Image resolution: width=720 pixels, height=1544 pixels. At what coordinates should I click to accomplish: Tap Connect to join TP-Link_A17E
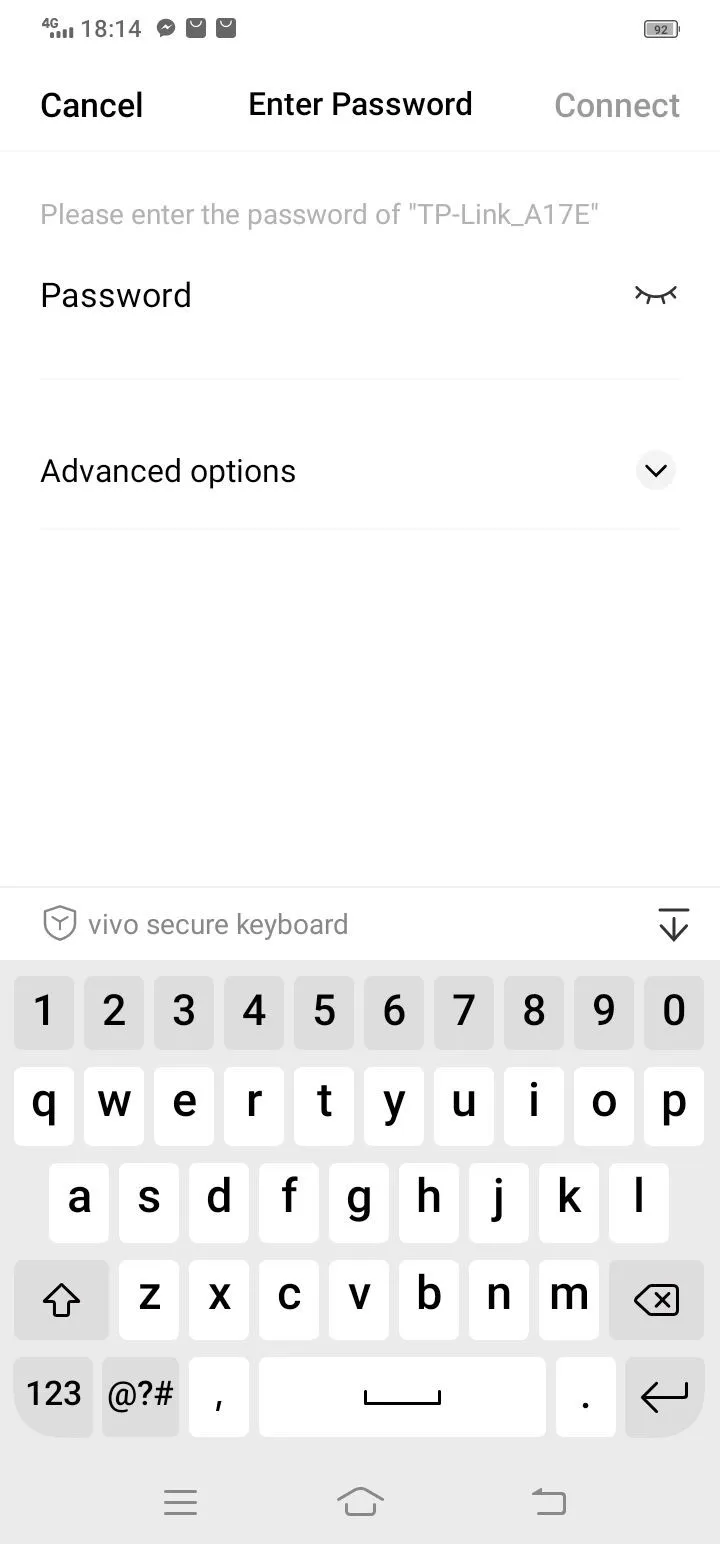[x=616, y=105]
